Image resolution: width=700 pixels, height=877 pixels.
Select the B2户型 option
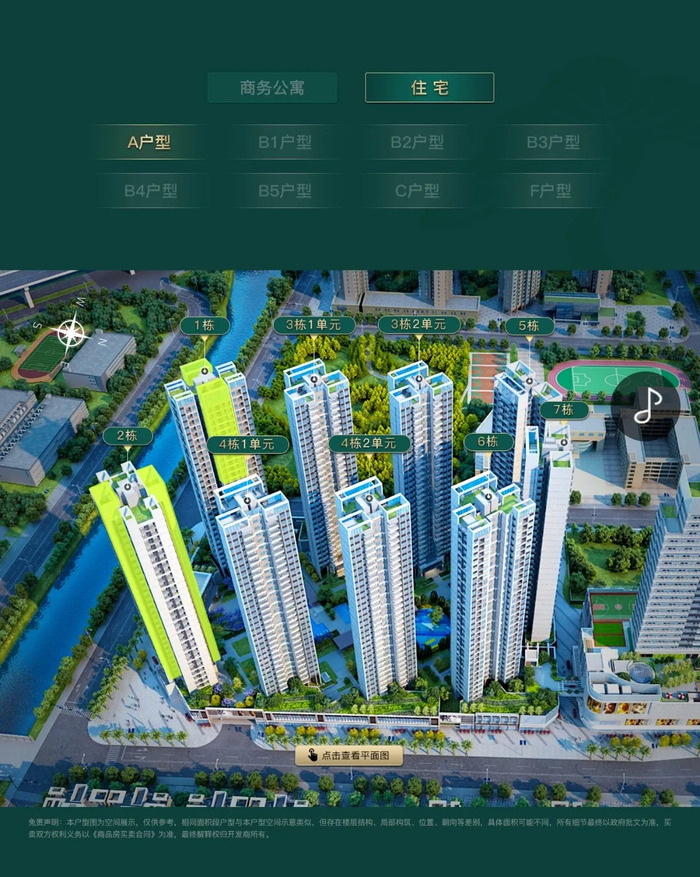417,142
